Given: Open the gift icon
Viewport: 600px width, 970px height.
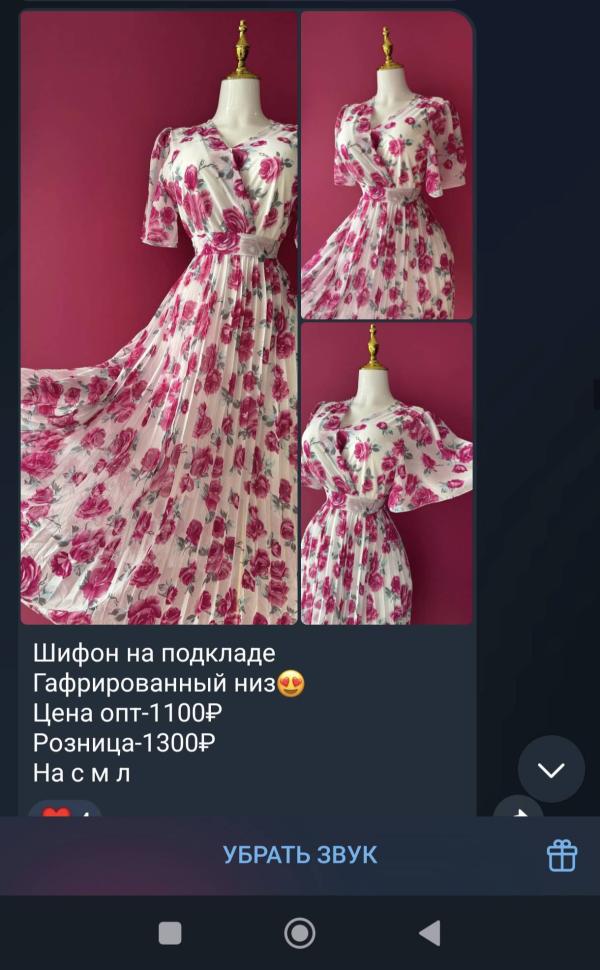Looking at the screenshot, I should [562, 856].
